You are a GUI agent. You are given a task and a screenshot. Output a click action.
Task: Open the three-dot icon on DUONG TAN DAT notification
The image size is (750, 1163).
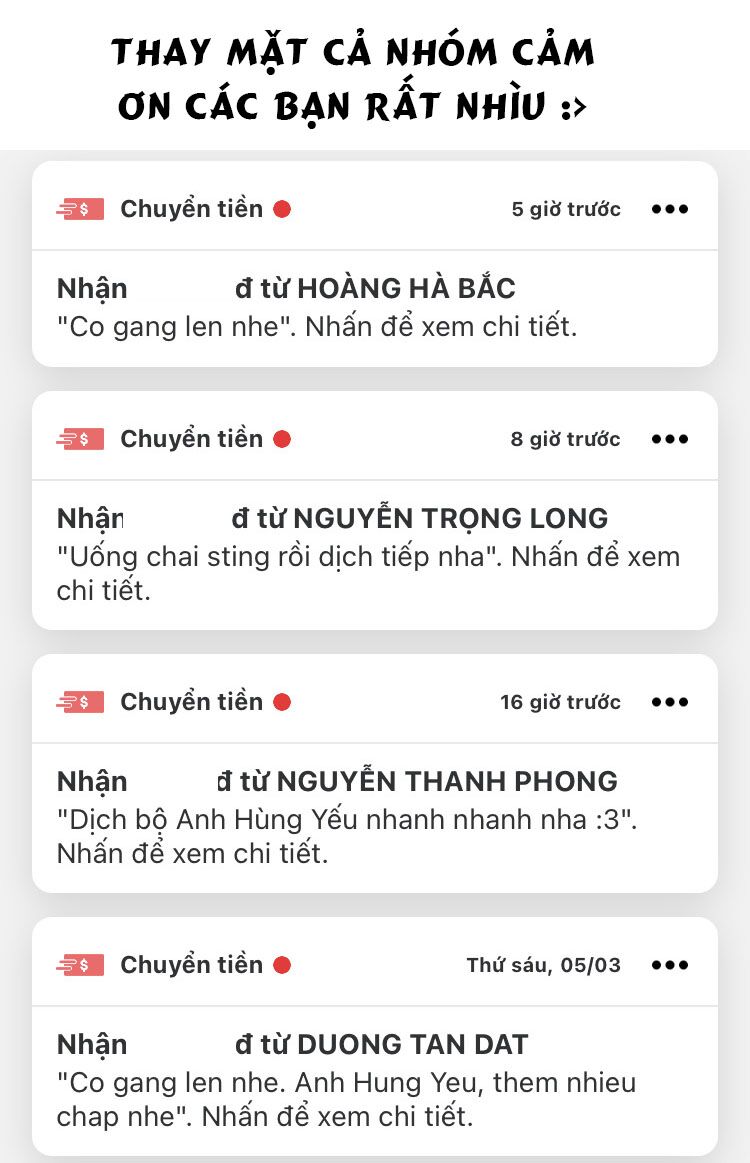point(672,964)
